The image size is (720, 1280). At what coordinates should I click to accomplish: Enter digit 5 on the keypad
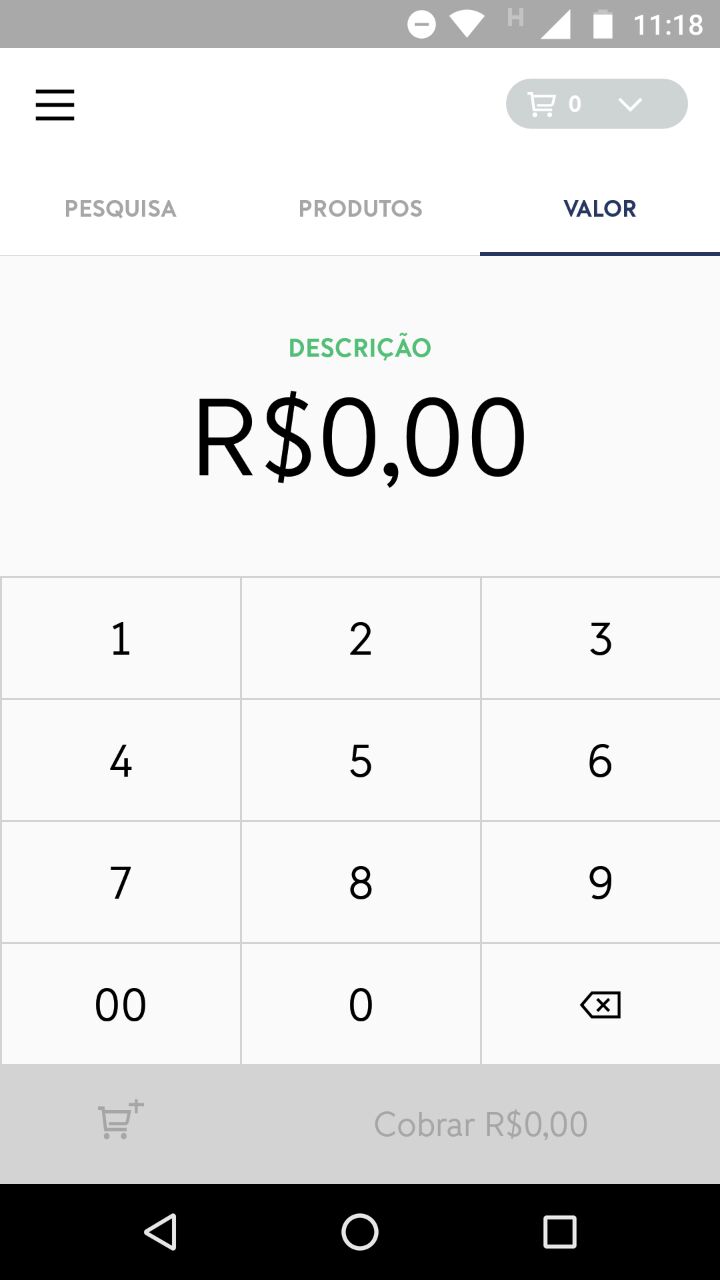(x=360, y=761)
